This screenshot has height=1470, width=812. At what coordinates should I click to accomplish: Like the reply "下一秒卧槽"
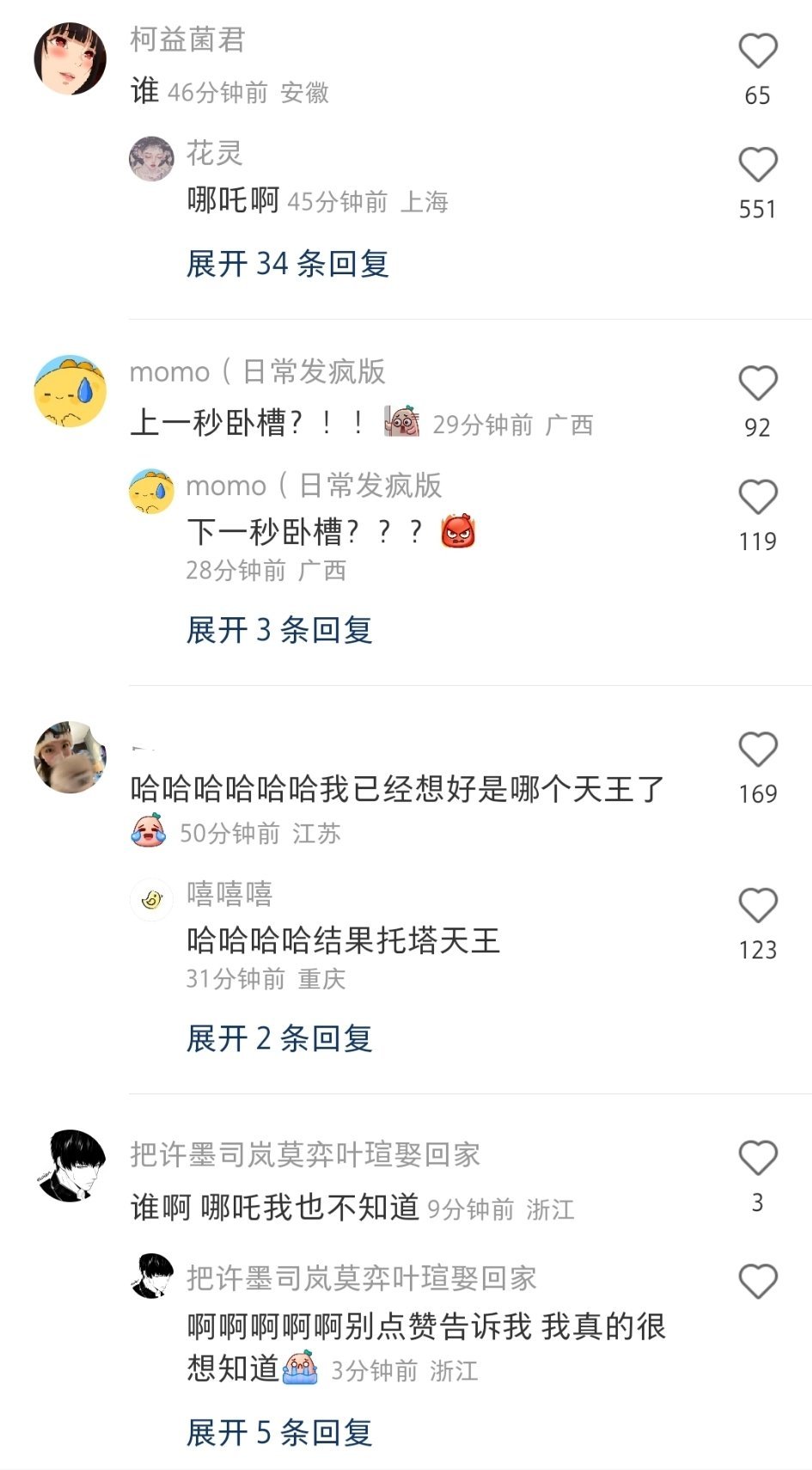[x=757, y=498]
